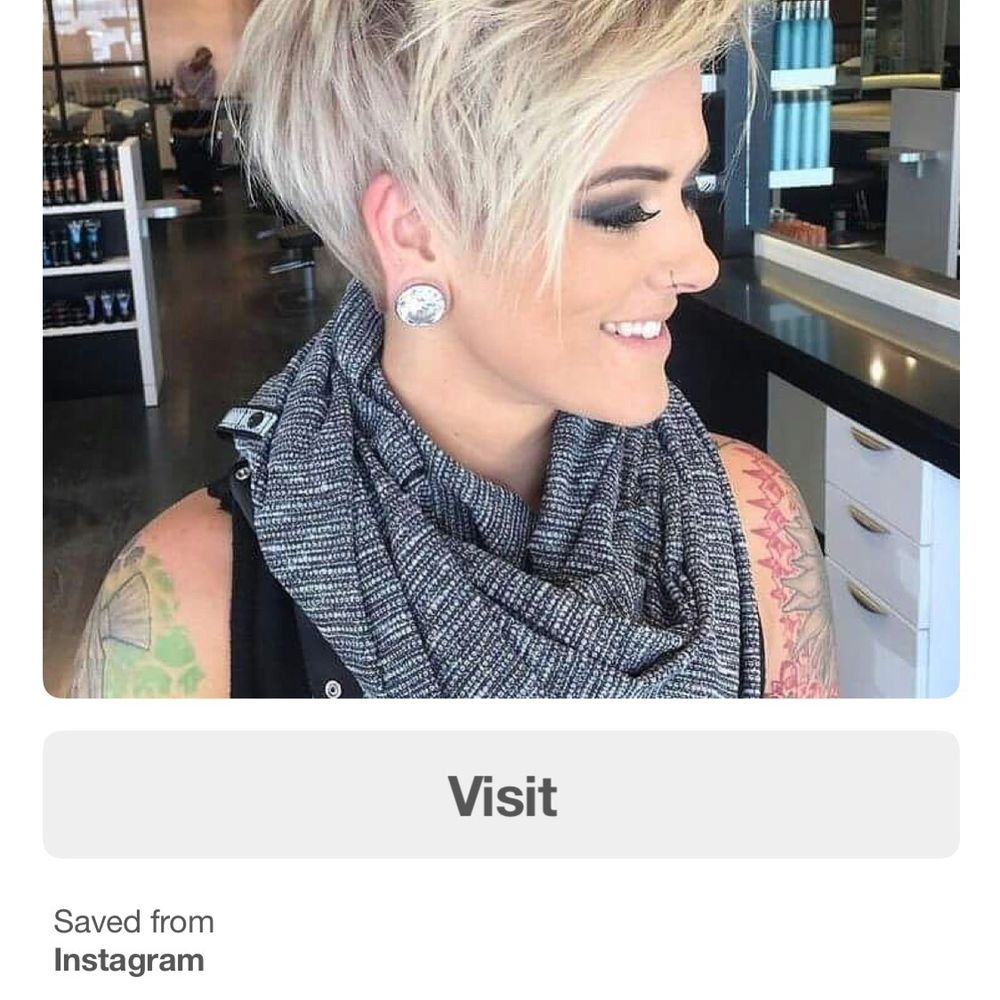This screenshot has width=1000, height=1000.
Task: Open the Instagram source link
Action: 128,961
